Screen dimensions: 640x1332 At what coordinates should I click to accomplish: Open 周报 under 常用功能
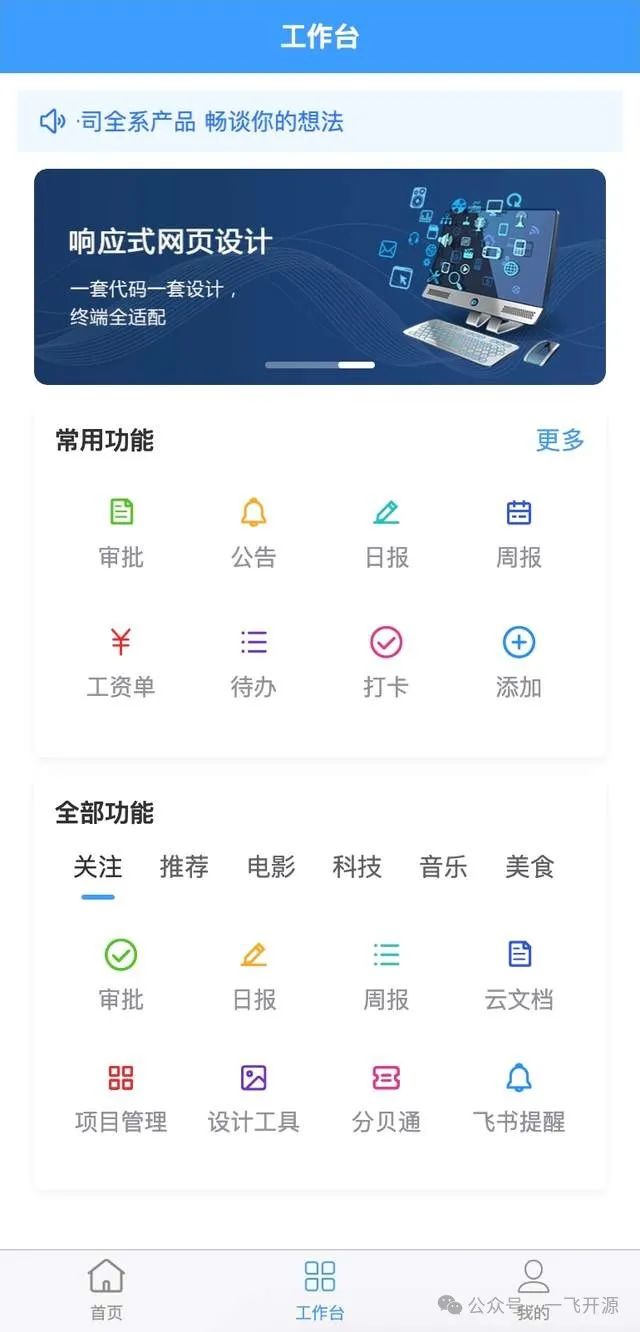(x=518, y=535)
